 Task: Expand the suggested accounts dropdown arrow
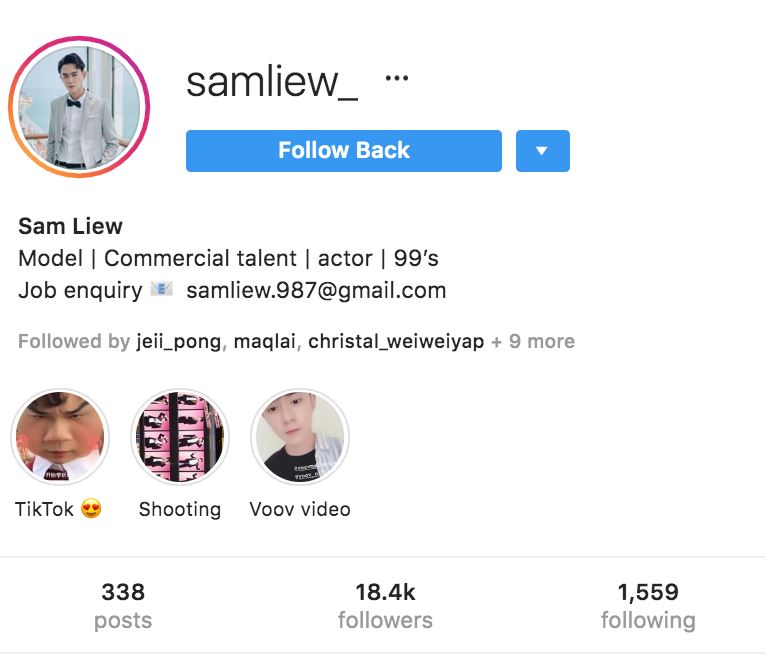click(542, 151)
